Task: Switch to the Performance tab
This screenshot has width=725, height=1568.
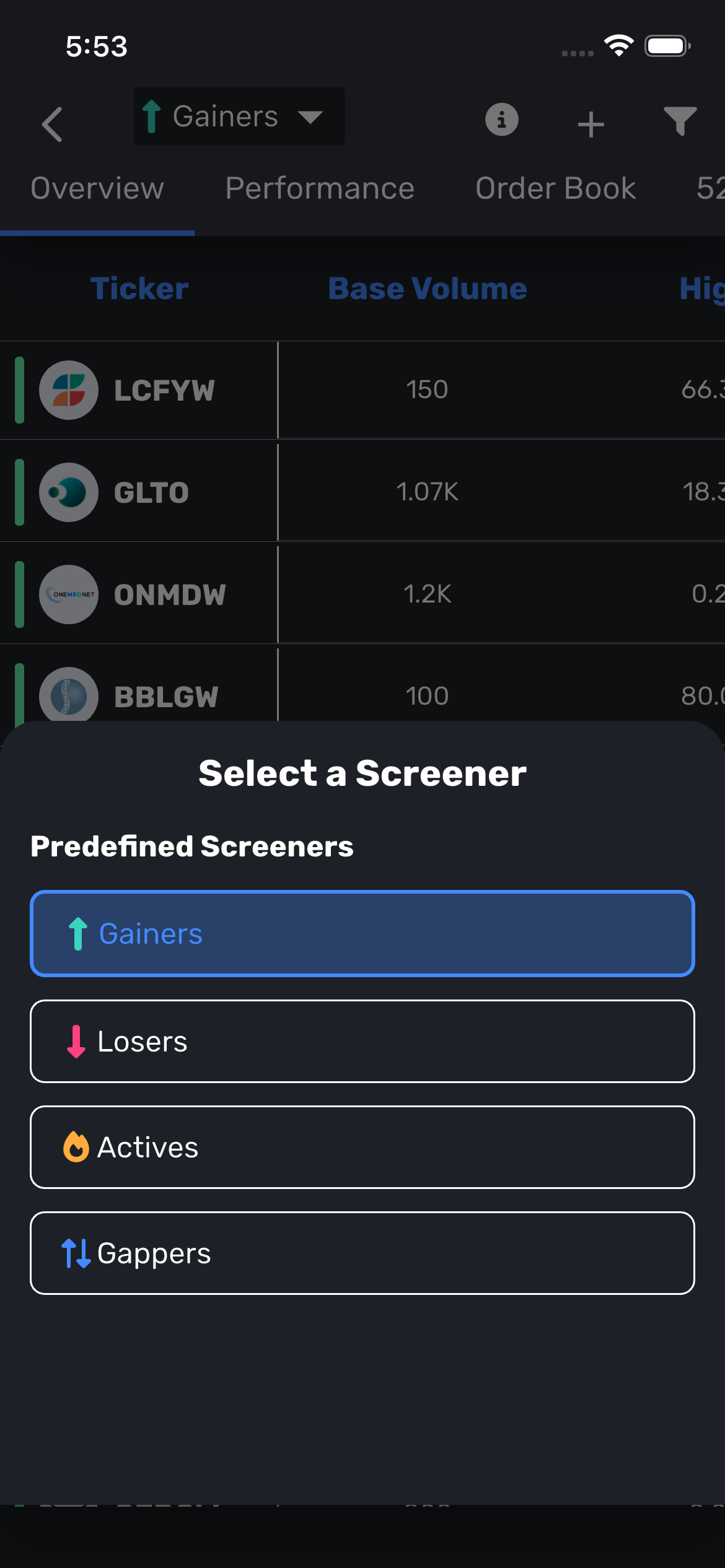Action: [x=320, y=188]
